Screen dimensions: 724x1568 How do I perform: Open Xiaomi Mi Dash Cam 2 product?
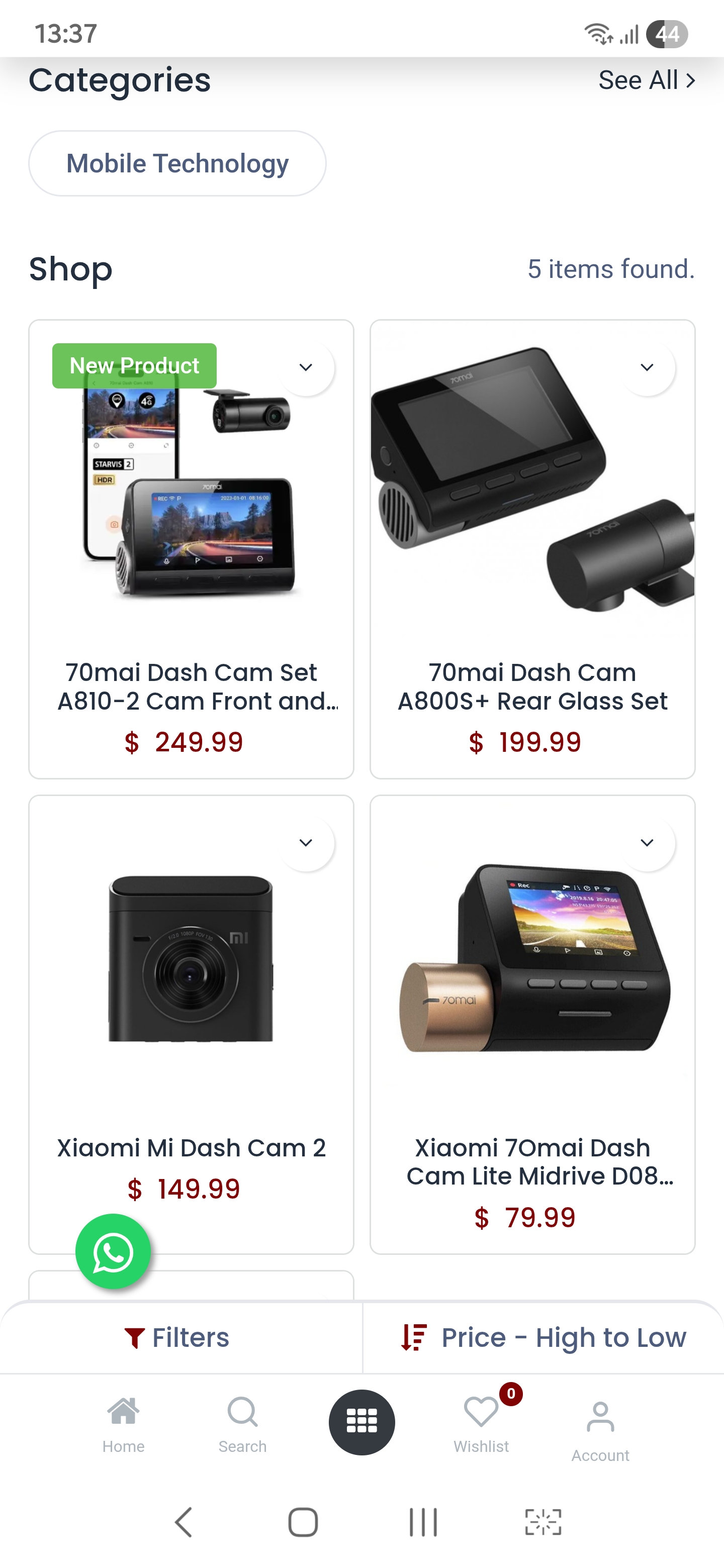pyautogui.click(x=191, y=1147)
